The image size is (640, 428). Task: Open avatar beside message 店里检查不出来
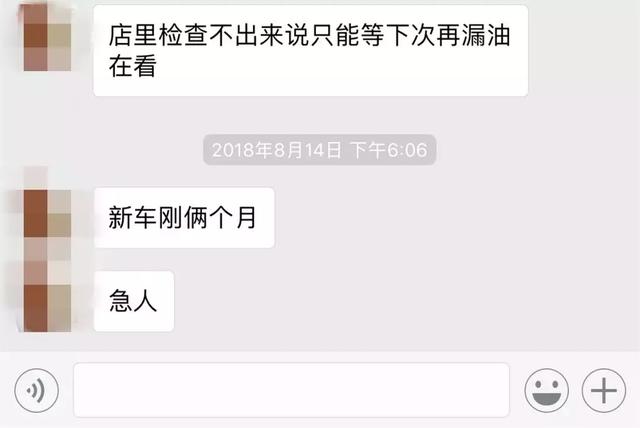coord(47,37)
